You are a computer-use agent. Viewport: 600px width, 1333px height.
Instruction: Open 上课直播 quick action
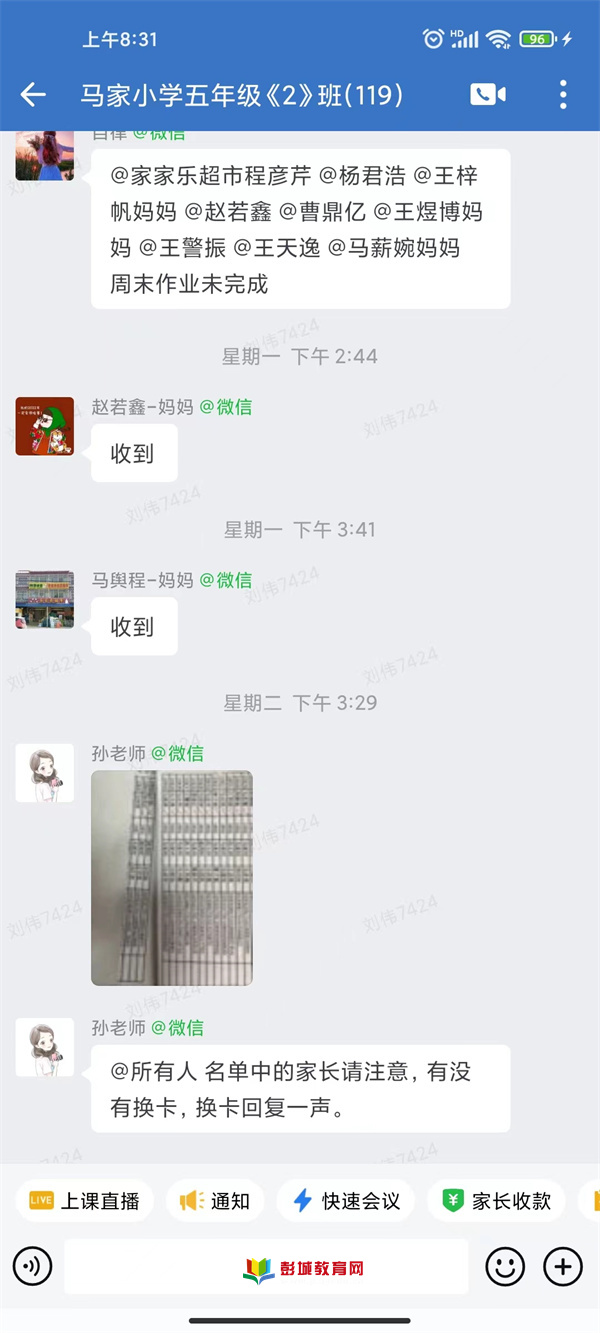coord(85,1201)
